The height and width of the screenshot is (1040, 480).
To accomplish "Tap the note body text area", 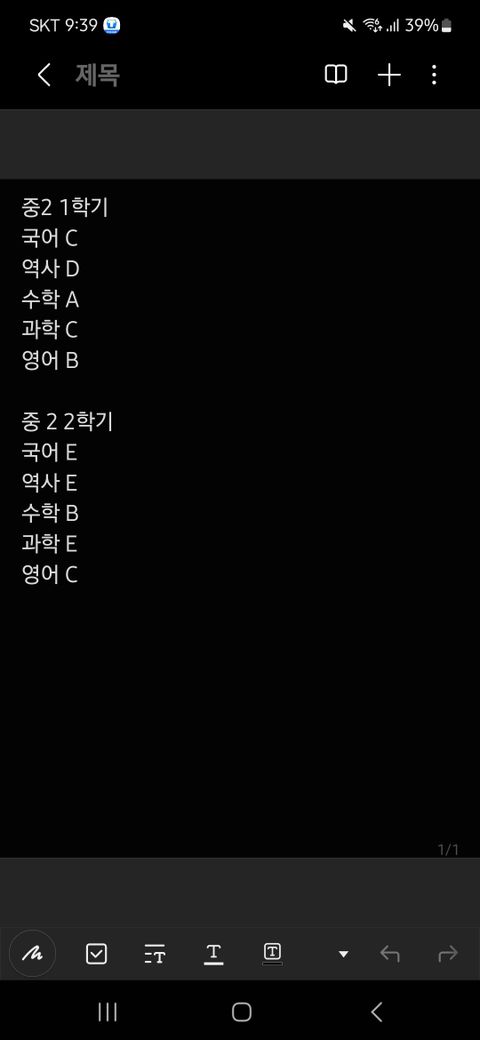I will tap(240, 517).
